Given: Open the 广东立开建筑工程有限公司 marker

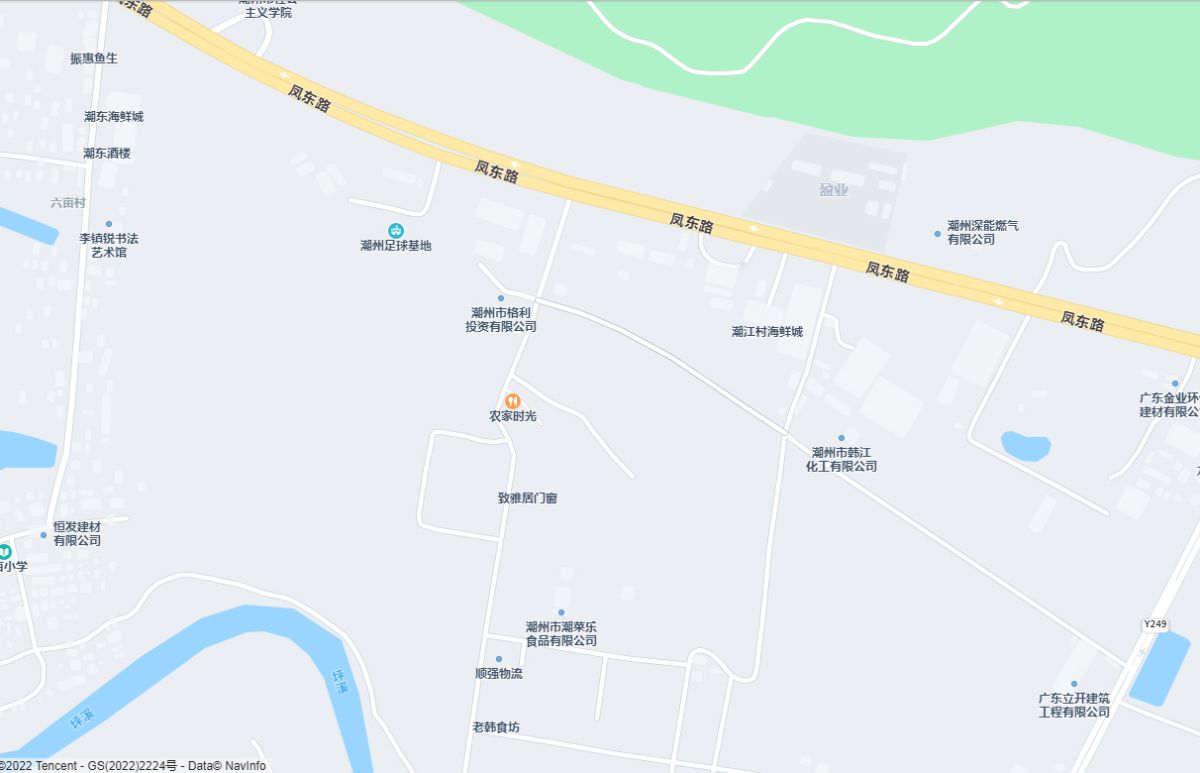Looking at the screenshot, I should 1074,684.
